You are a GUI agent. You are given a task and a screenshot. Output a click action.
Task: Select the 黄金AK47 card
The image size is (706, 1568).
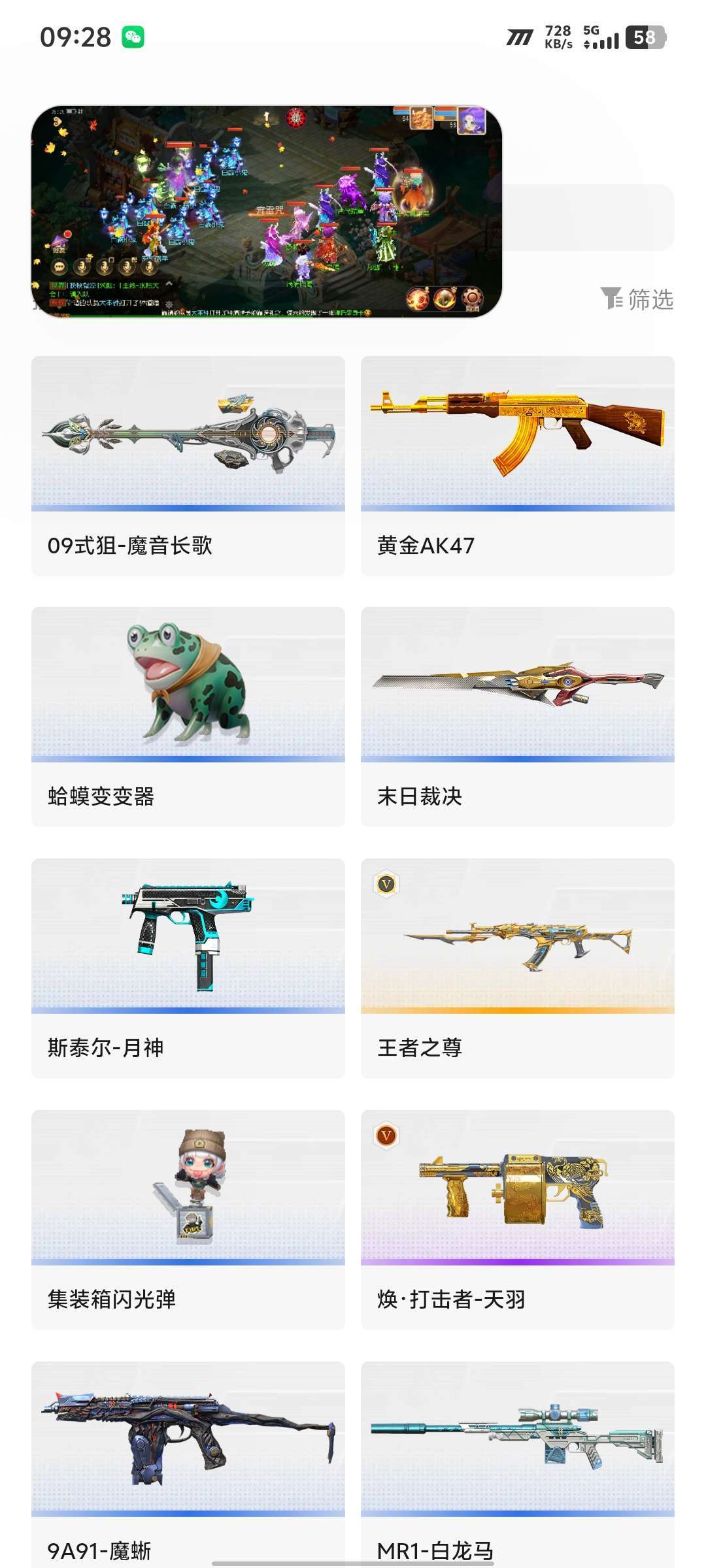(518, 466)
